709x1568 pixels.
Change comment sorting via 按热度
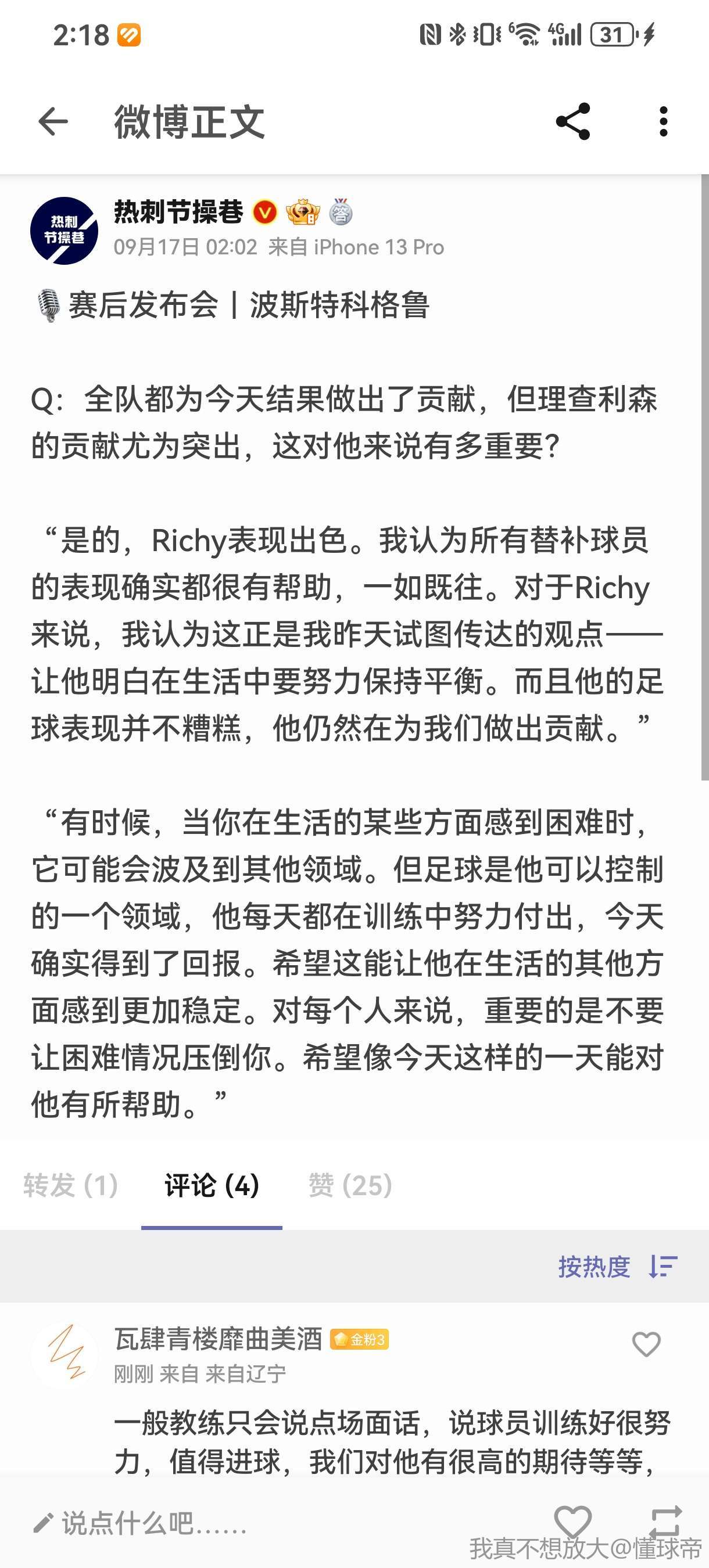point(617,1267)
